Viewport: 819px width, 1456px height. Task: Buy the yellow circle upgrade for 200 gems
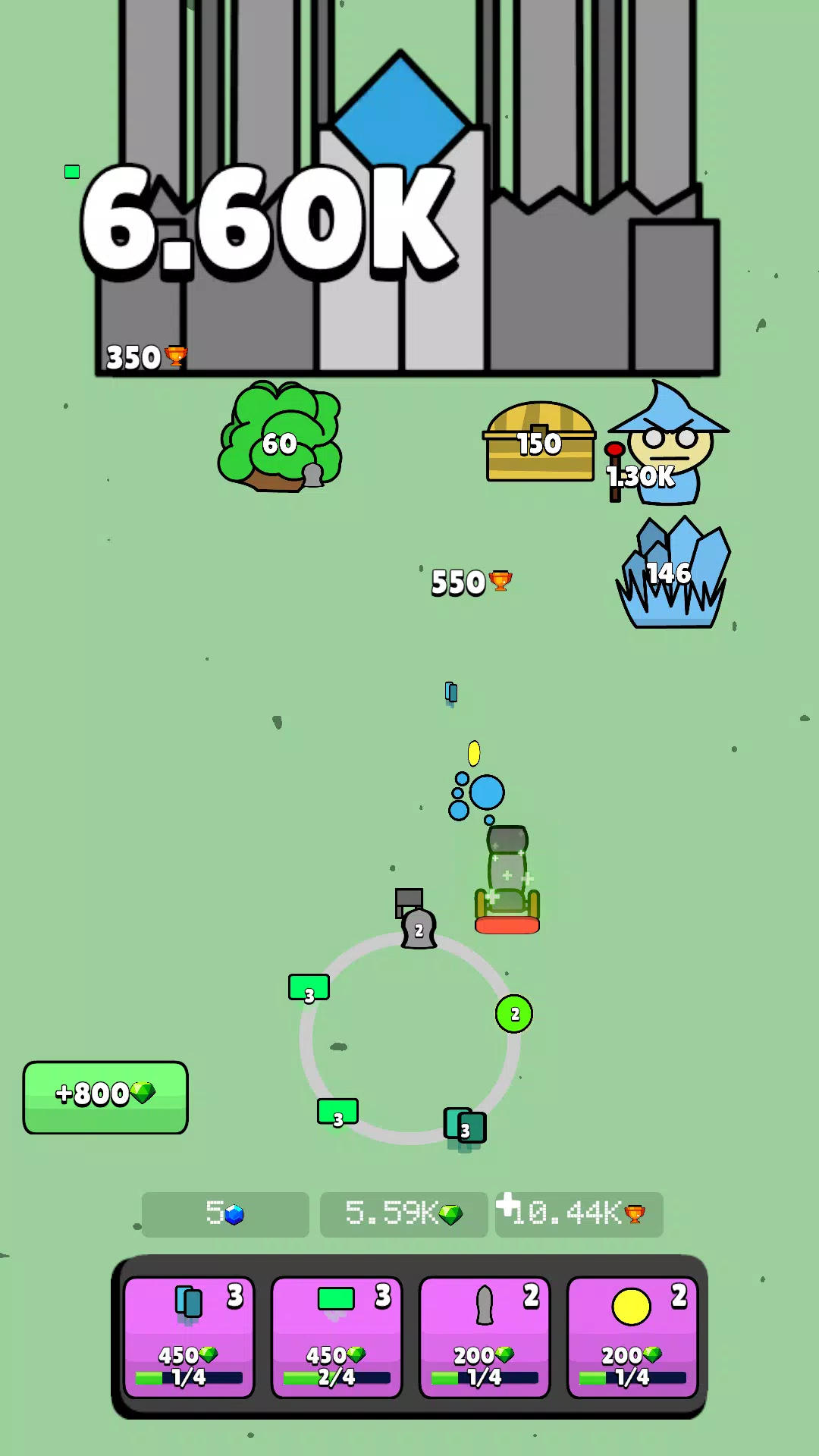632,1337
